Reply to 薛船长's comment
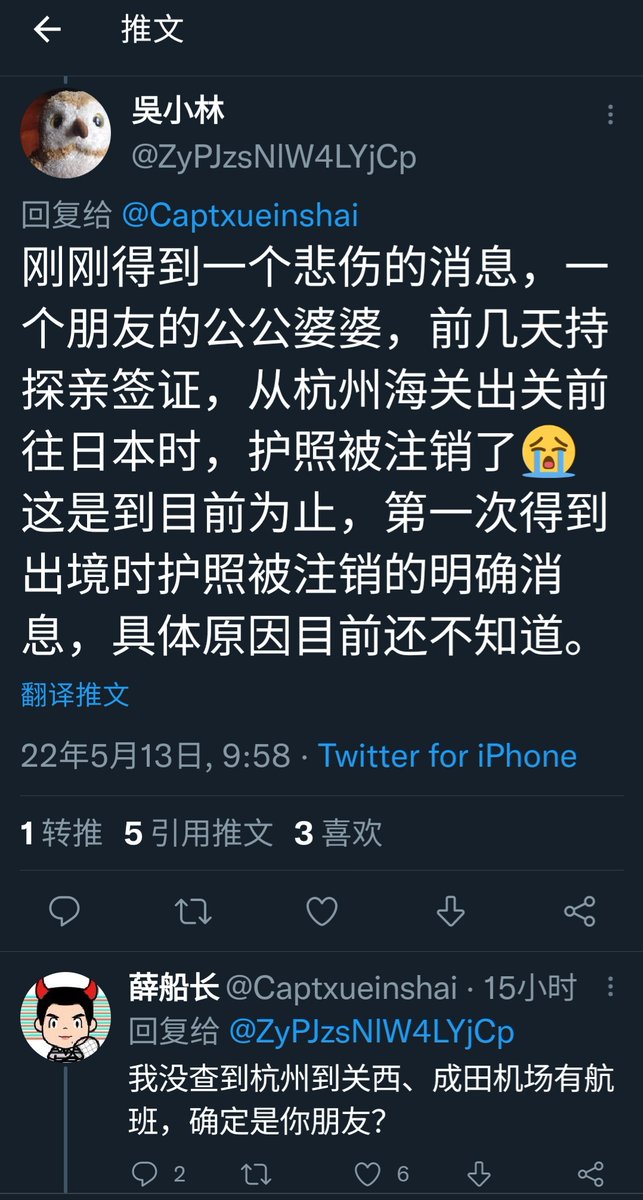643x1200 pixels. pyautogui.click(x=145, y=1174)
